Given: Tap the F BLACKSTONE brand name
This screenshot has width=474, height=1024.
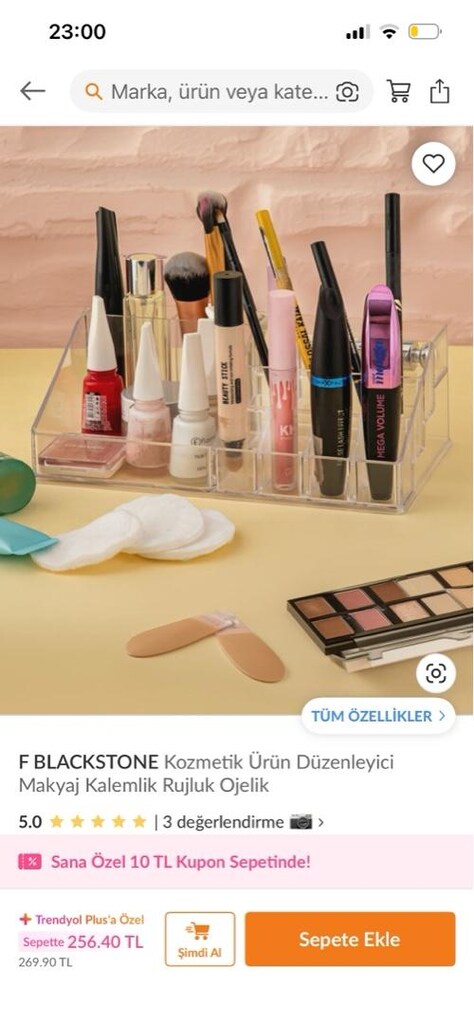Looking at the screenshot, I should click(x=88, y=761).
